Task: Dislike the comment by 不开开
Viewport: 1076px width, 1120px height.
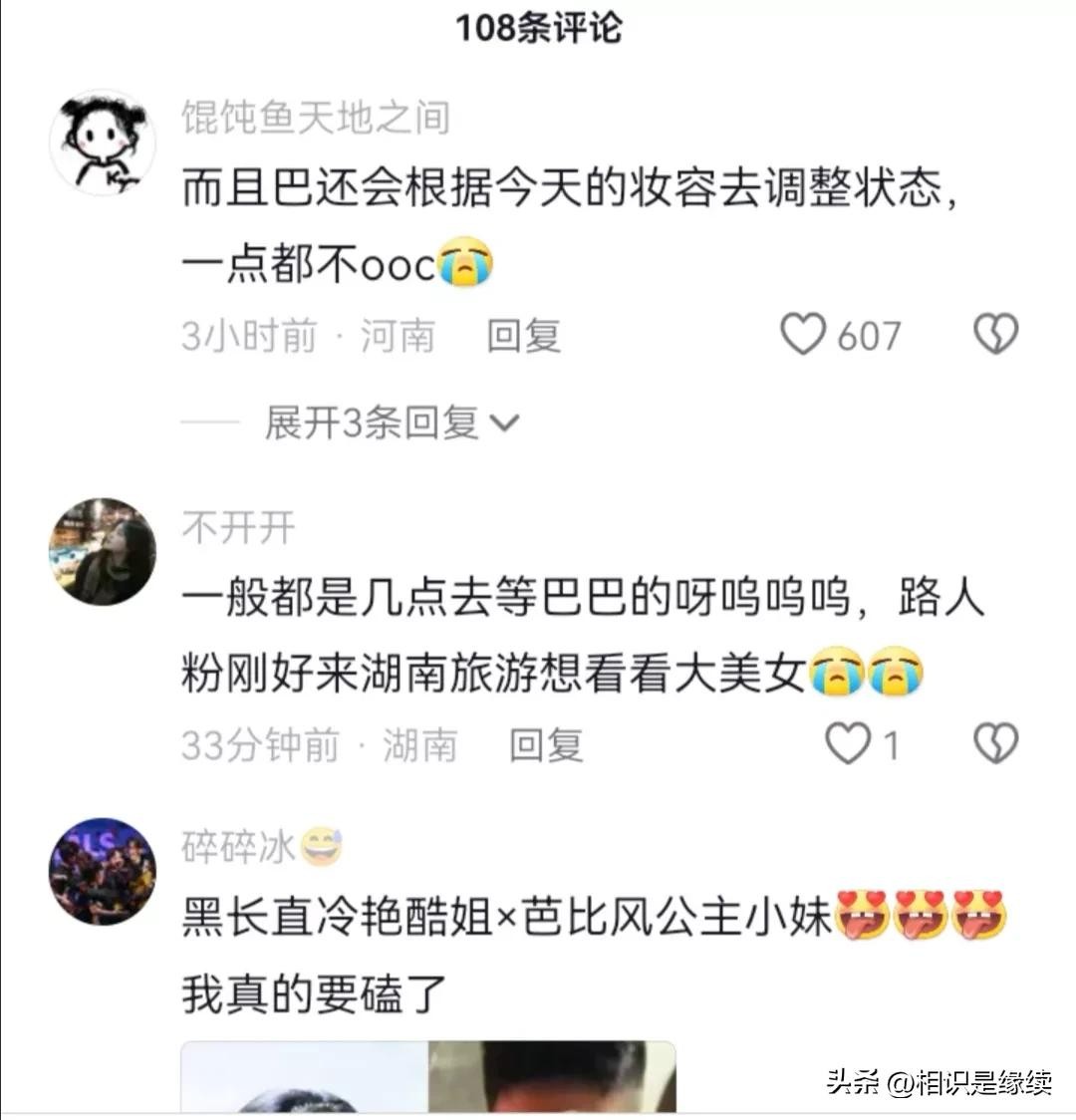Action: 995,744
